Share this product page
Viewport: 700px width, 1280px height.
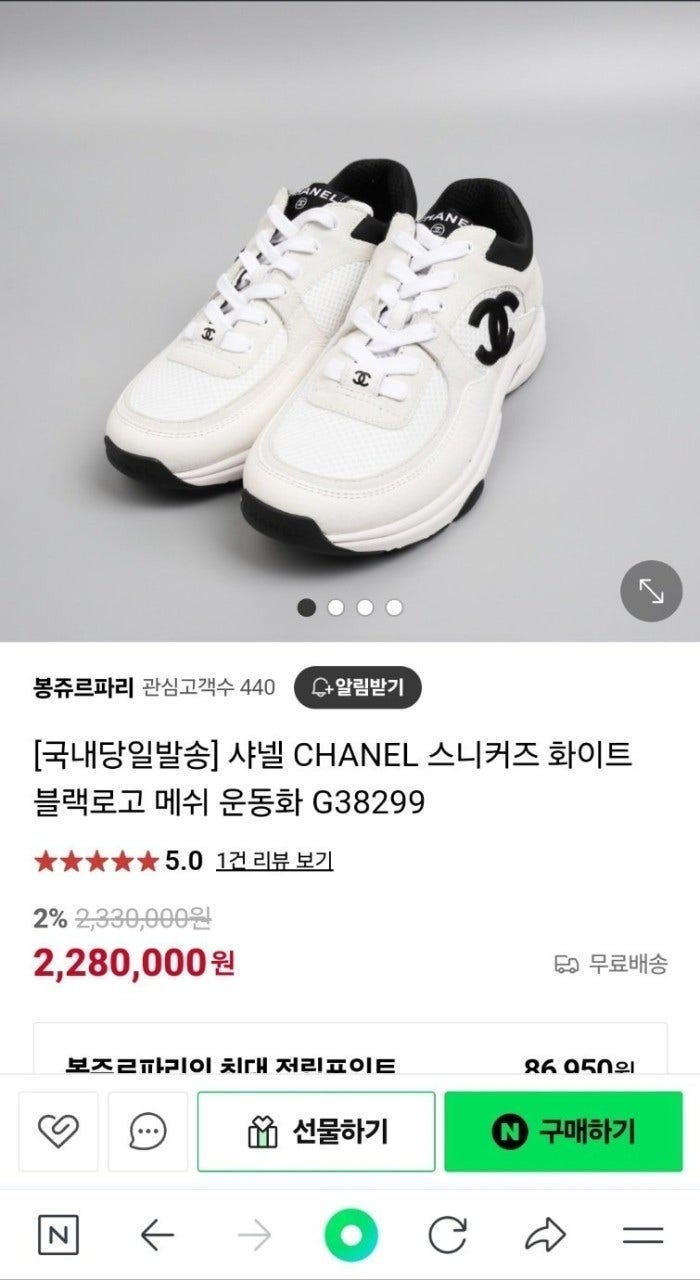[544, 1236]
